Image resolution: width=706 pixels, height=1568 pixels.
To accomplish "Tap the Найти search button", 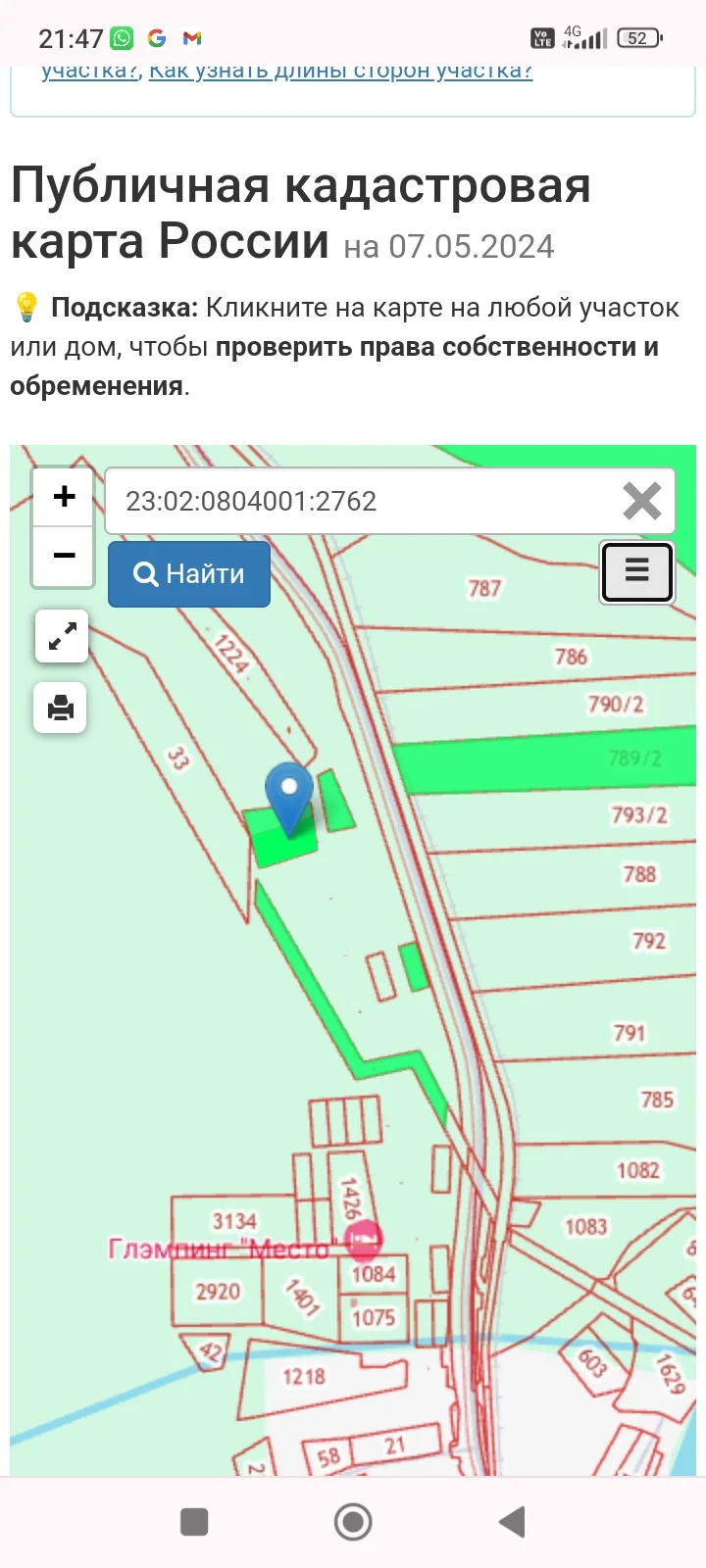I will pyautogui.click(x=189, y=574).
